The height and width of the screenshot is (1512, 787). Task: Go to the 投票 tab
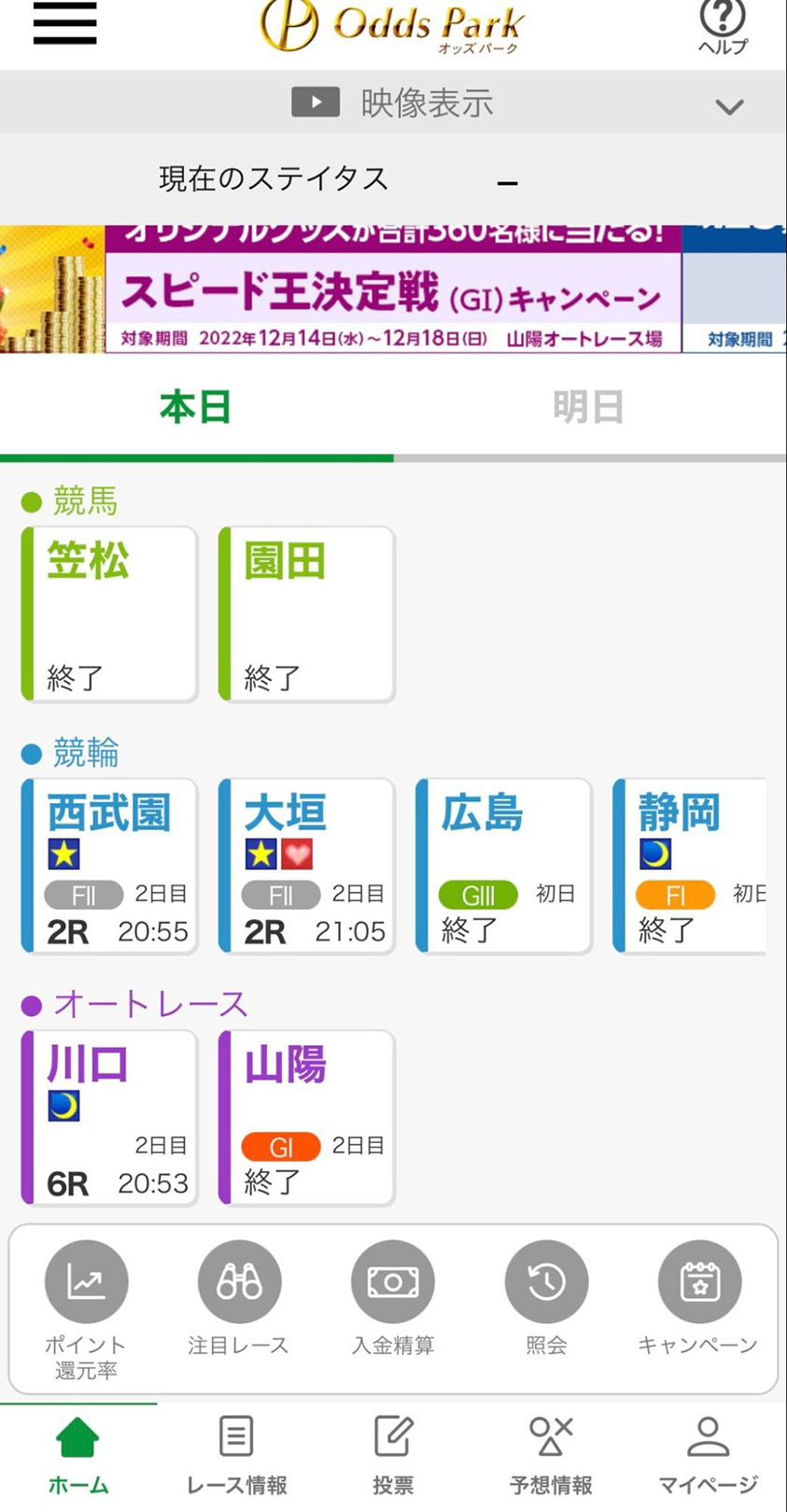click(x=393, y=1455)
